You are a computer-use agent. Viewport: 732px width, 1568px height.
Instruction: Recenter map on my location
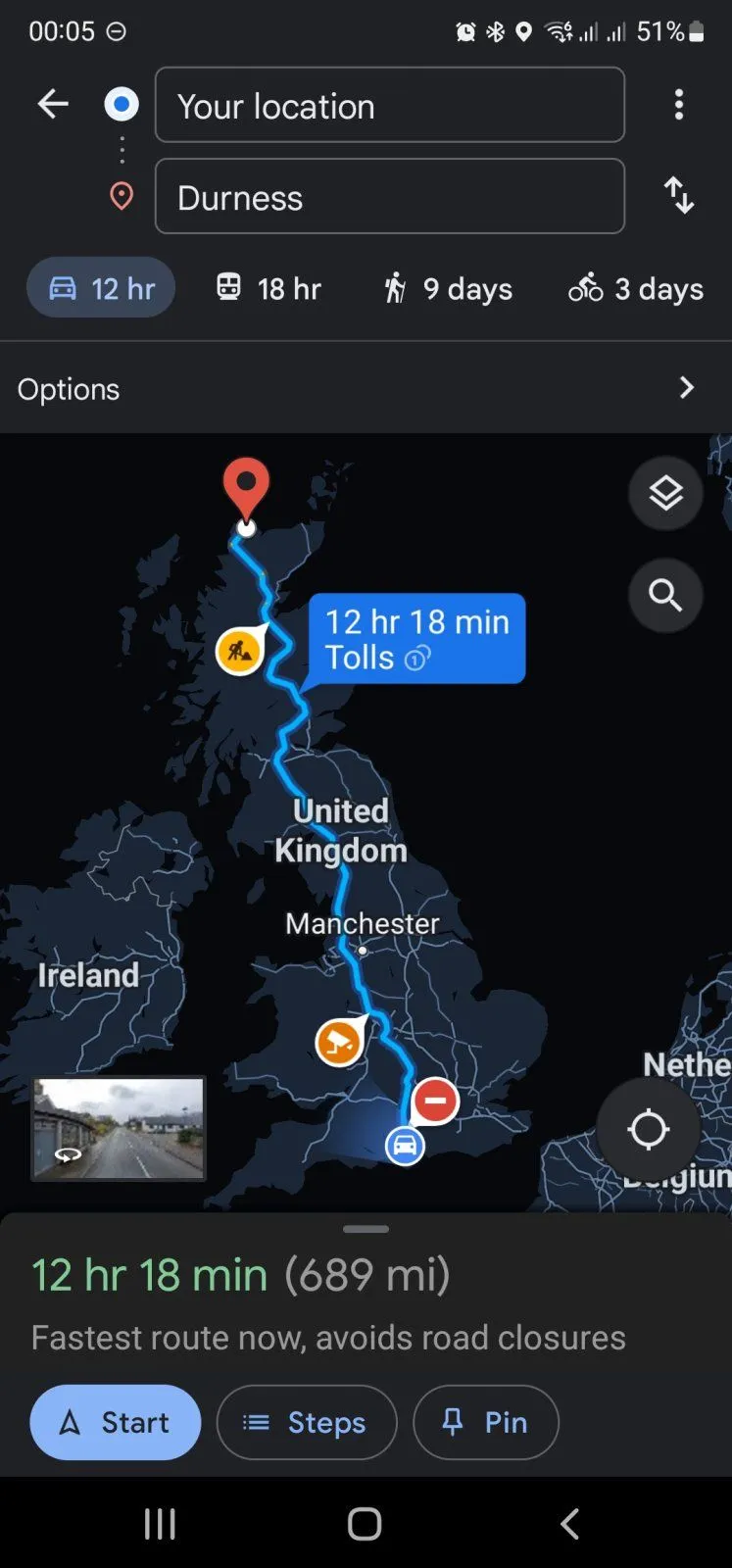(x=648, y=1129)
